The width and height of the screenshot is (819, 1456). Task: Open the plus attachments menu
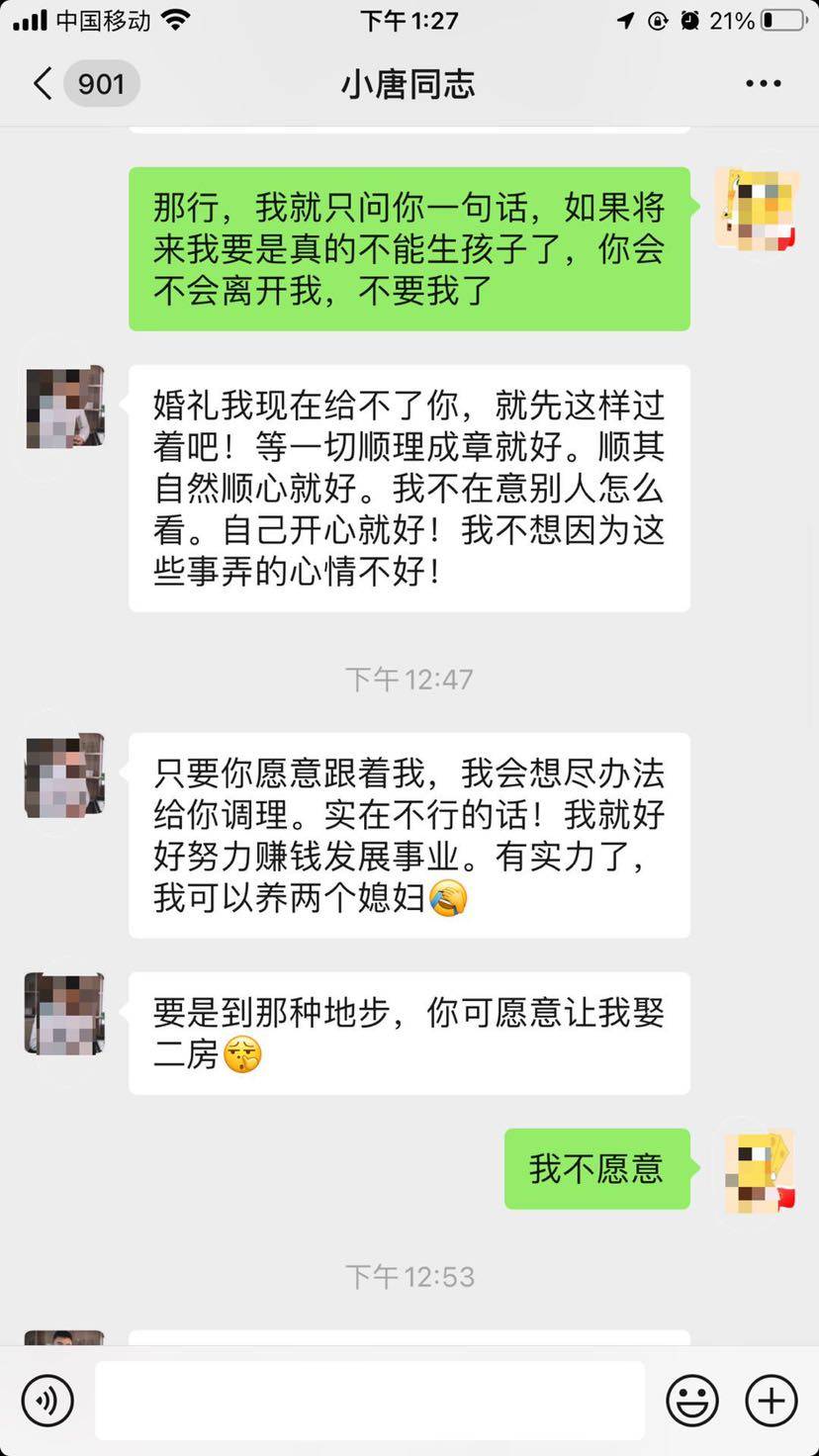tap(771, 1401)
